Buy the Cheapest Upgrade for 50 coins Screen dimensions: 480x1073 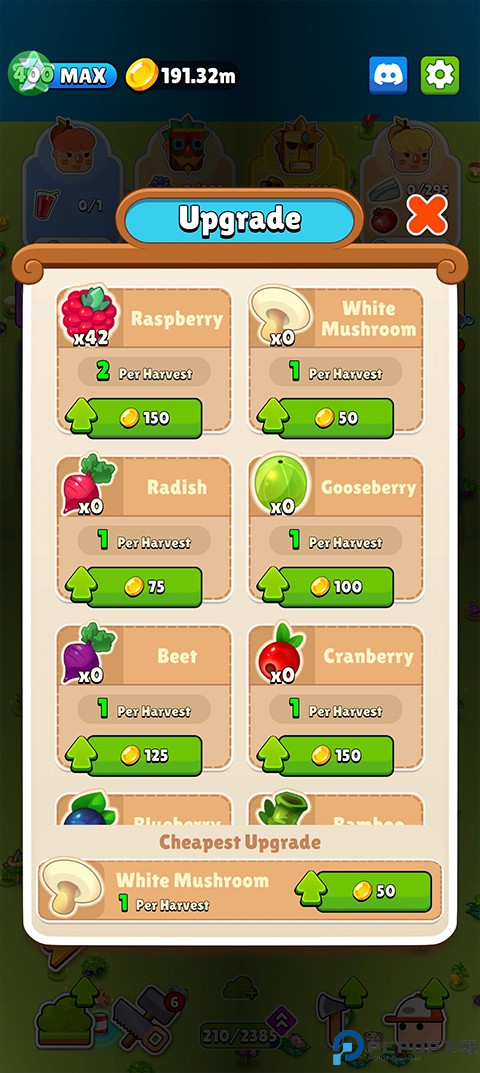(x=364, y=891)
